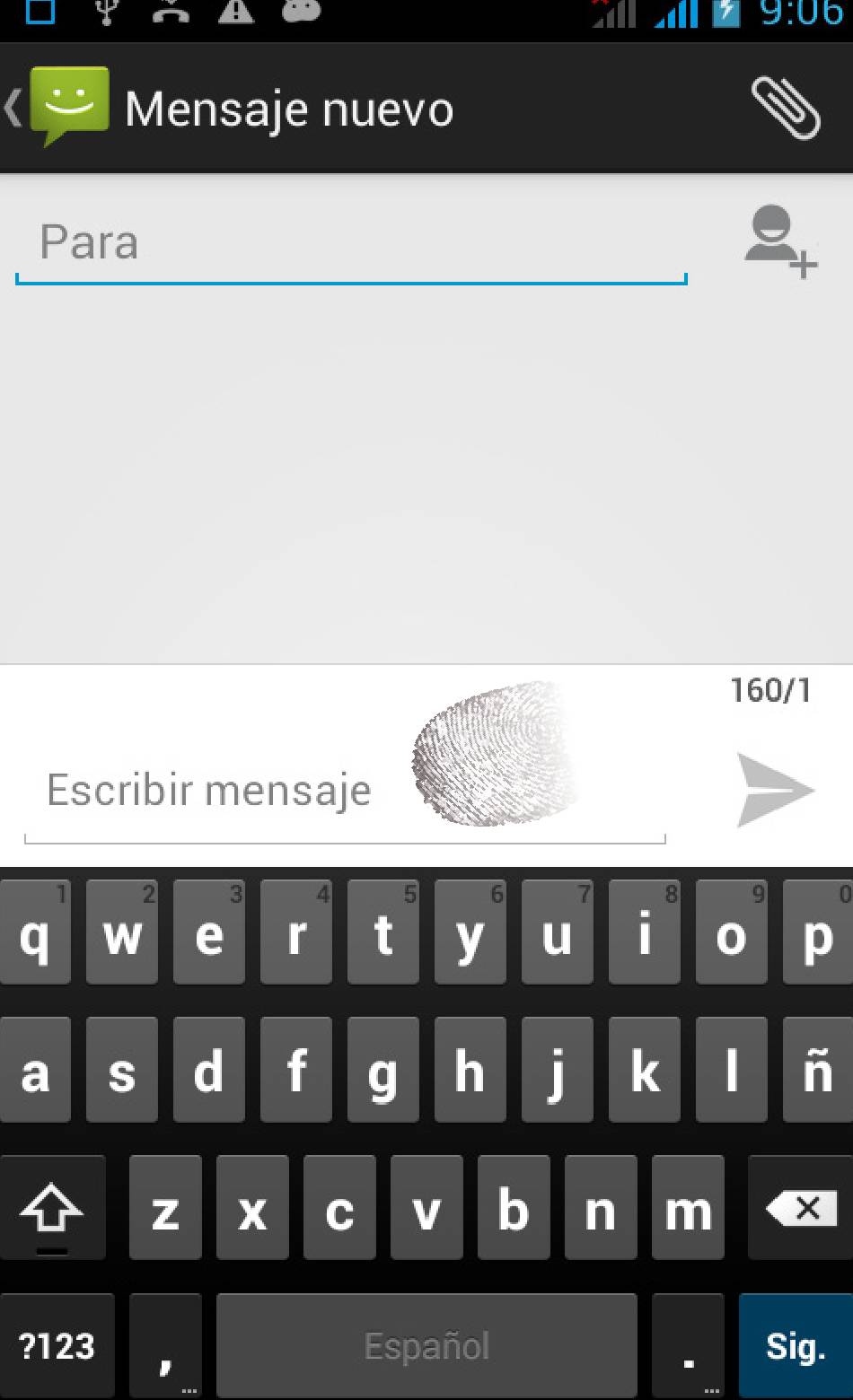The height and width of the screenshot is (1400, 853).
Task: Tap the Español space bar
Action: tap(426, 1345)
